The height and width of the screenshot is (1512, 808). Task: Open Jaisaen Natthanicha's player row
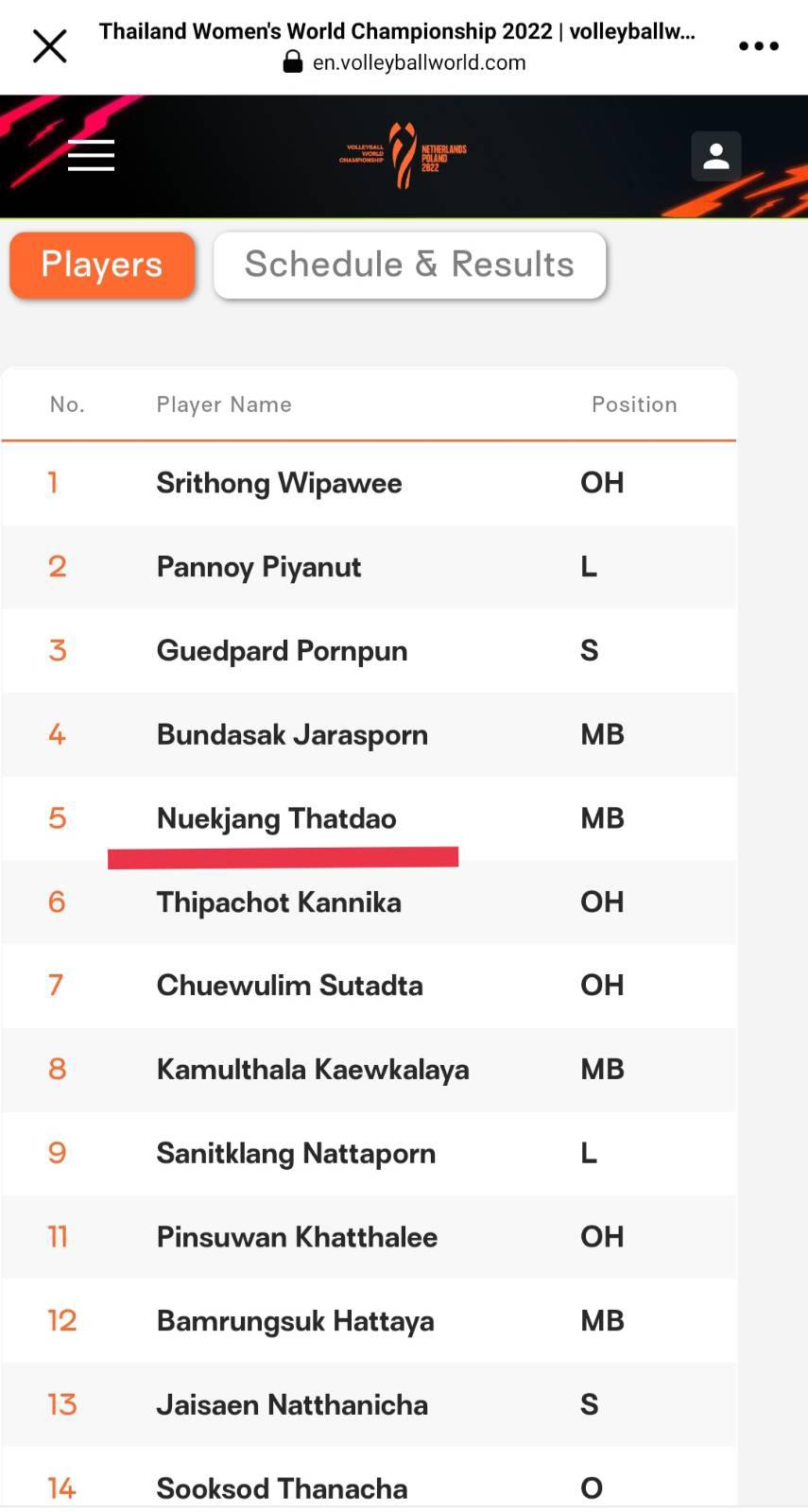pyautogui.click(x=369, y=1405)
